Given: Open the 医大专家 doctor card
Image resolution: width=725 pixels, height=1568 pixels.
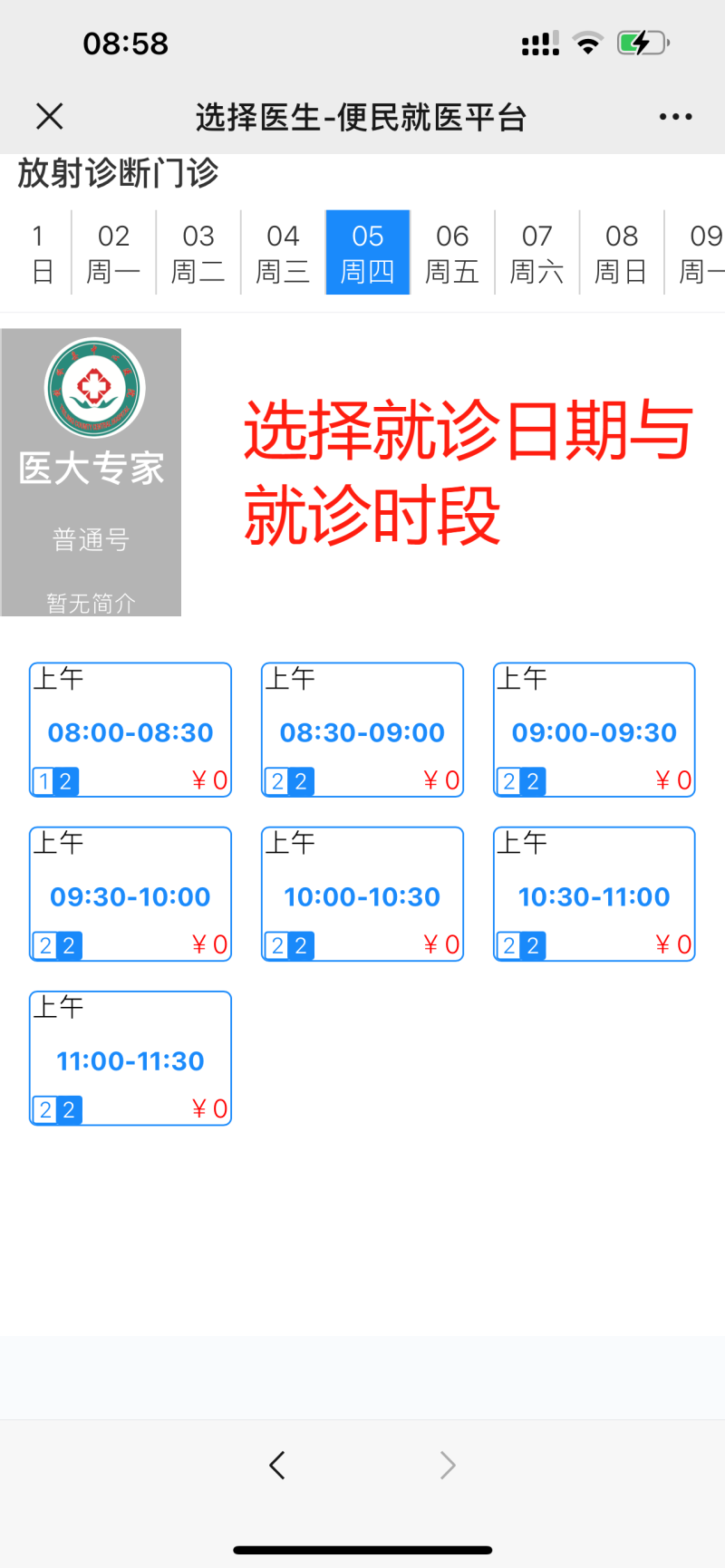Looking at the screenshot, I should (x=92, y=472).
